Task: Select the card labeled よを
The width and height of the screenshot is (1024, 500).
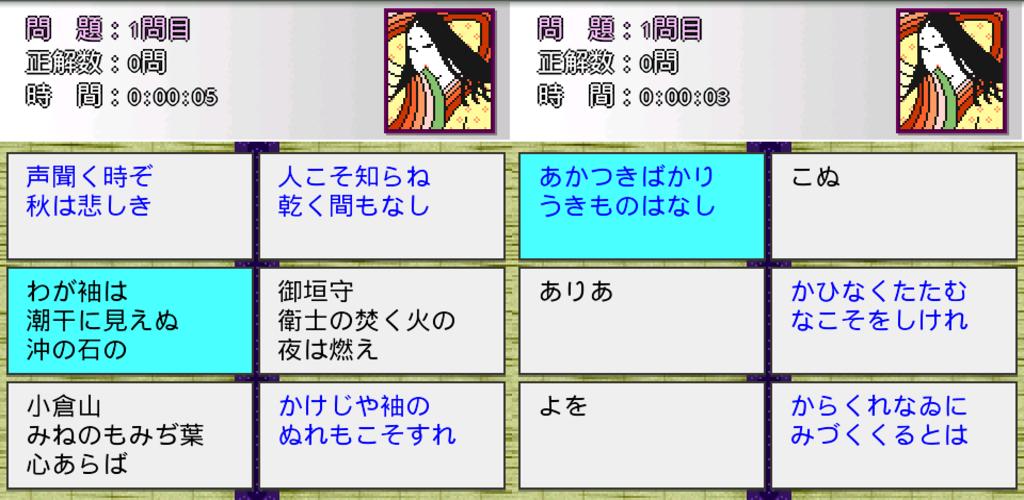Action: coord(641,435)
